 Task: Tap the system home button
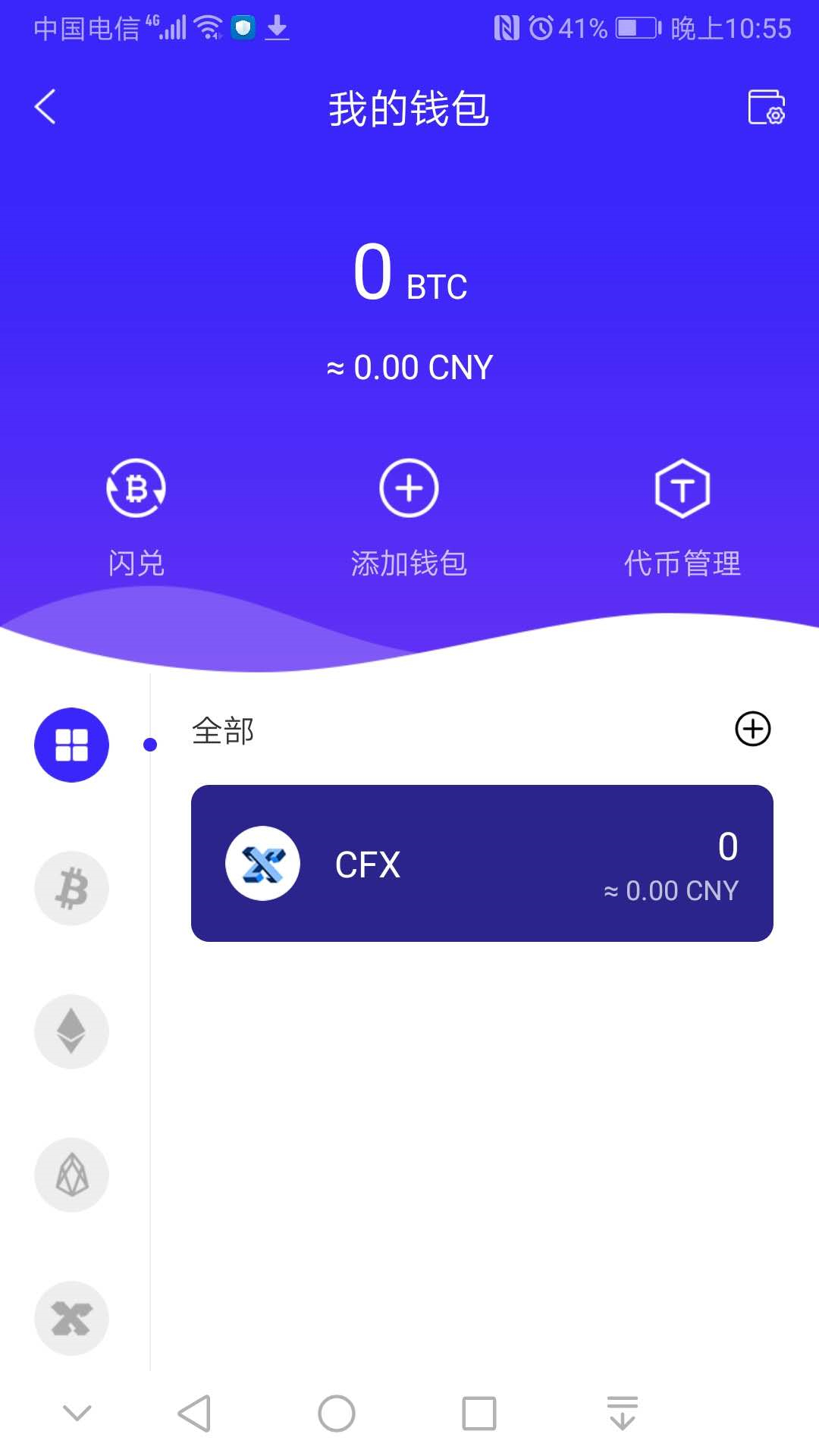tap(337, 1414)
